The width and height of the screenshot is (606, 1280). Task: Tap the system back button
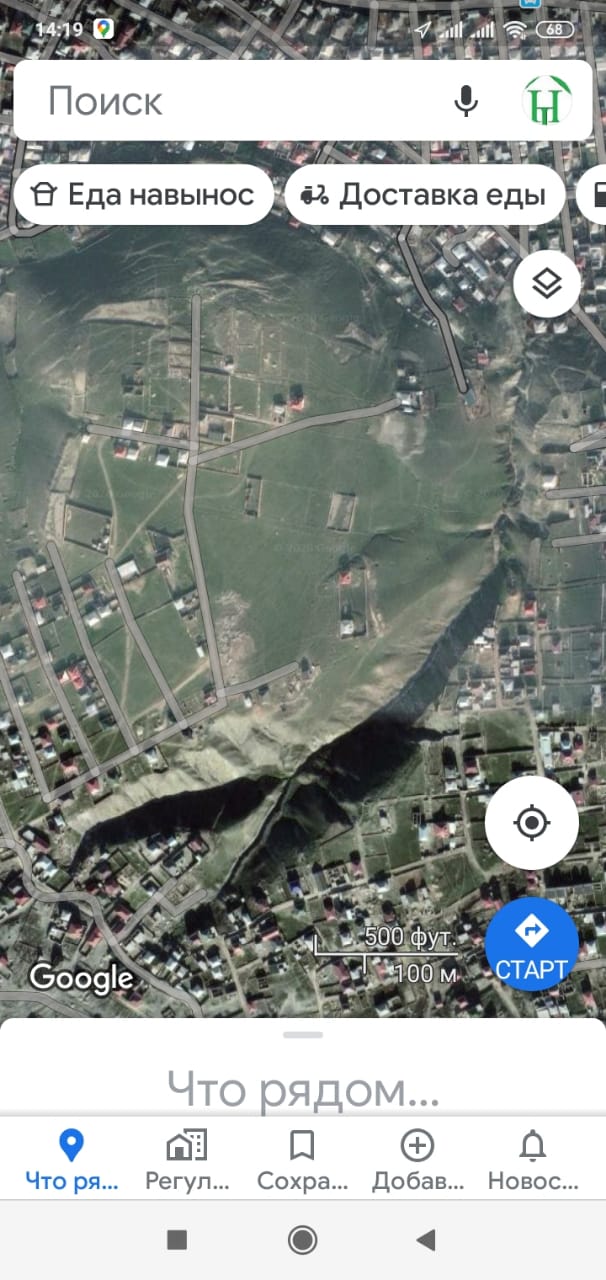426,1240
